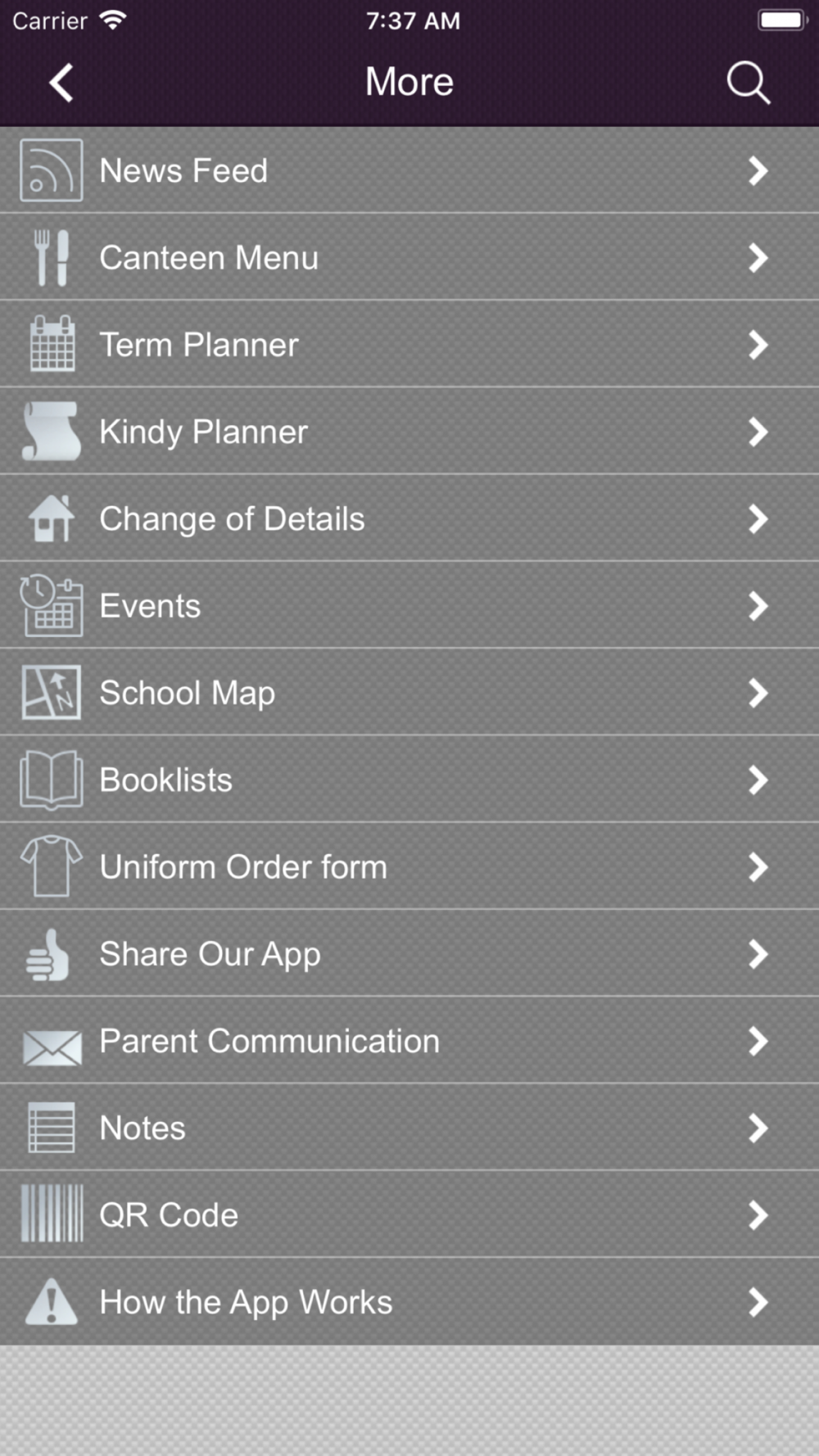
Task: Read How the App Works
Action: tap(409, 1301)
